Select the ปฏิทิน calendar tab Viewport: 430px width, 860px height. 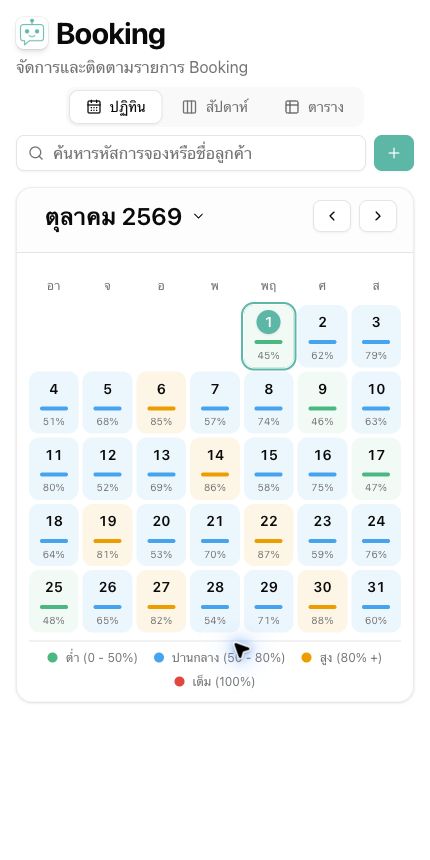pos(116,107)
